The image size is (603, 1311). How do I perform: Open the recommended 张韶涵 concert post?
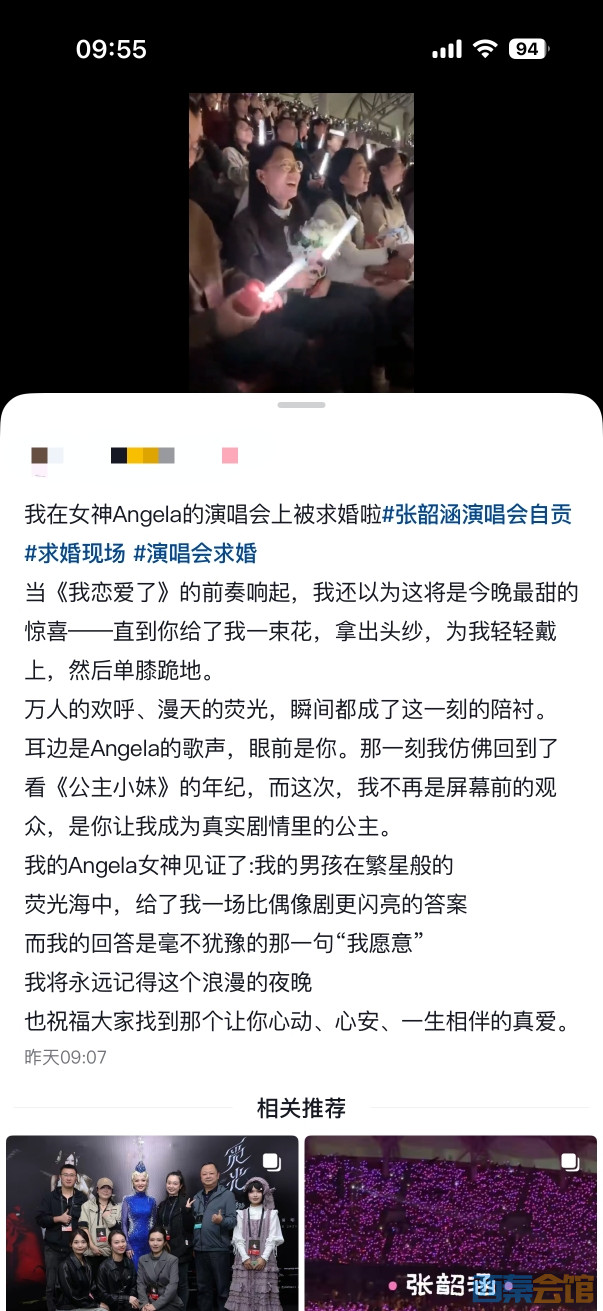click(x=450, y=1222)
